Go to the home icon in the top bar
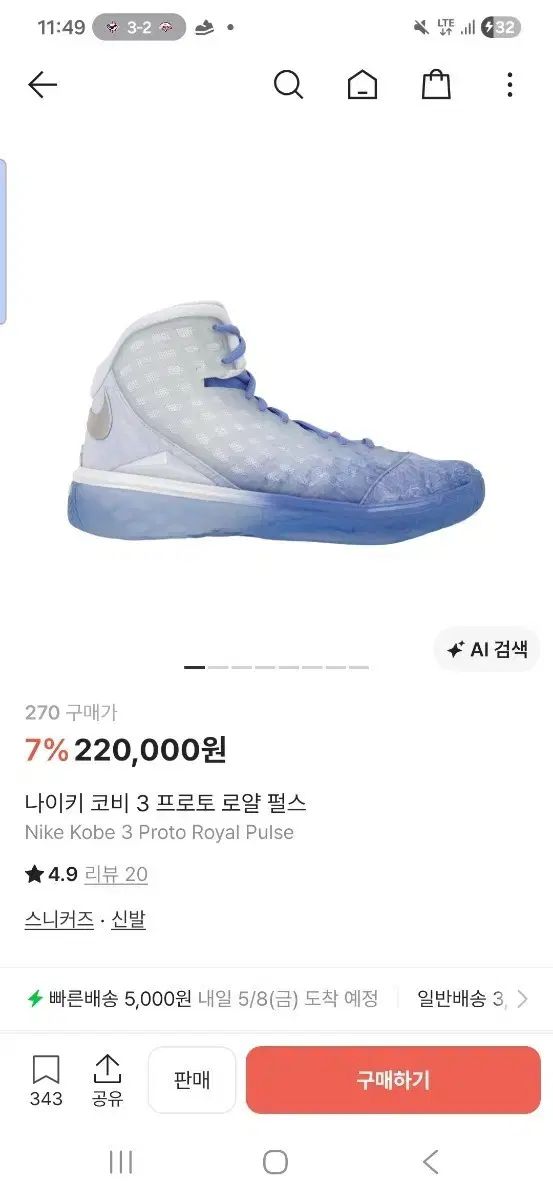Viewport: 553px width, 1200px height. 362,86
